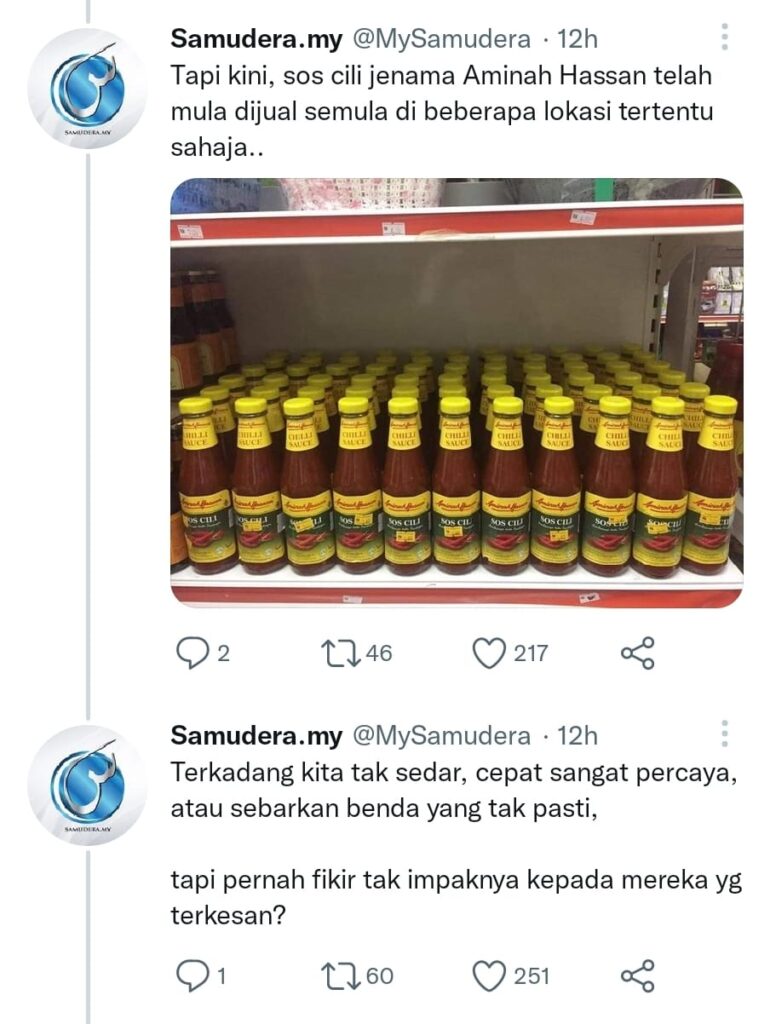Open the @MySamudera handle on the second tweet
The width and height of the screenshot is (770, 1024).
click(439, 736)
